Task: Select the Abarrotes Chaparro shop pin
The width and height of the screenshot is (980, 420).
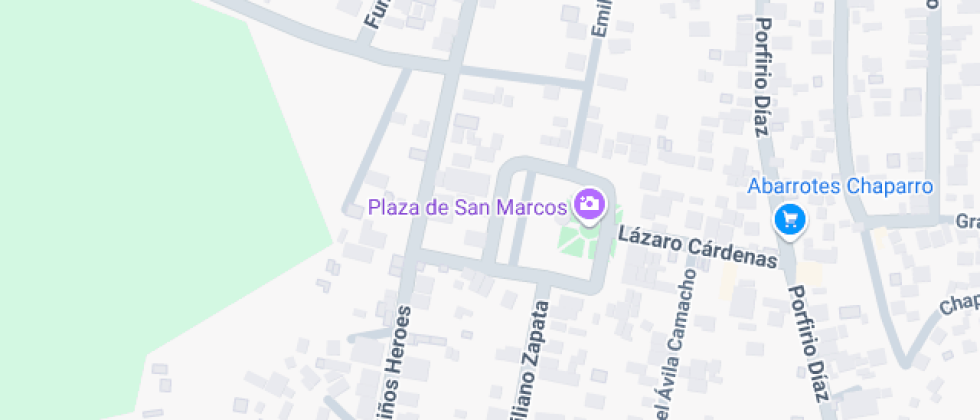Action: [x=790, y=219]
